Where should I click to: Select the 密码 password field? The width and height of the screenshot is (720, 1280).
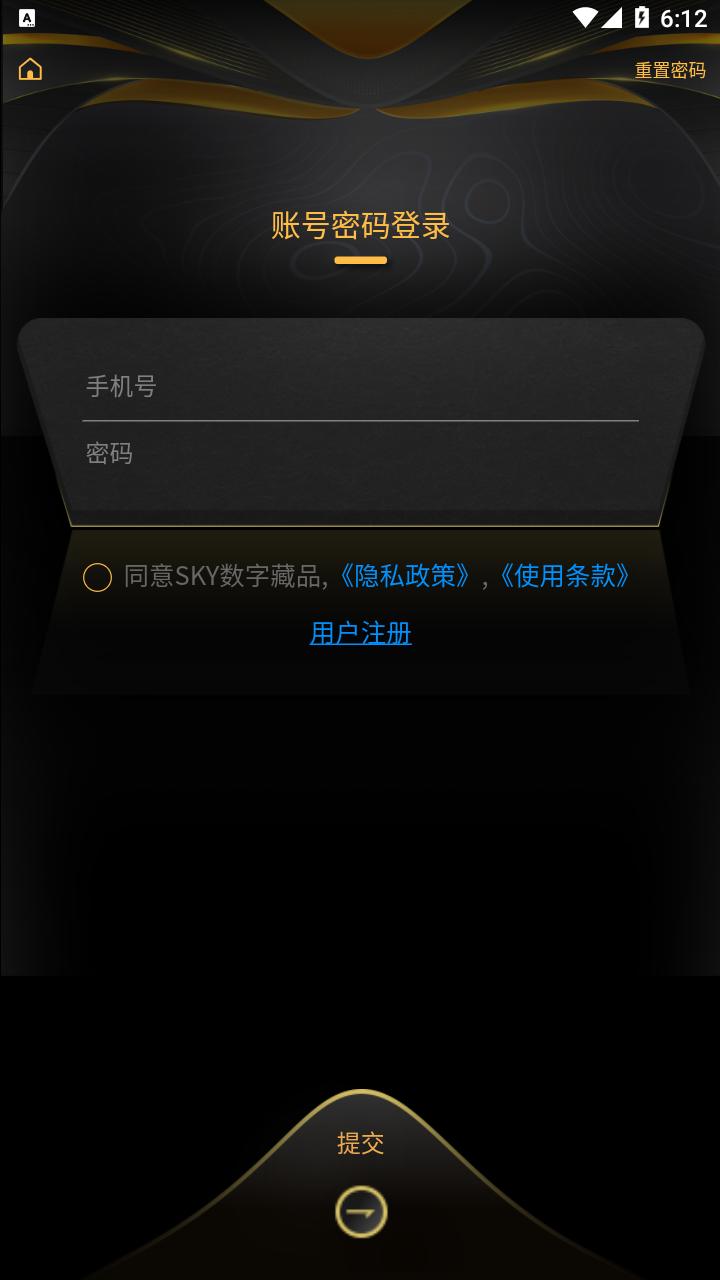(360, 454)
